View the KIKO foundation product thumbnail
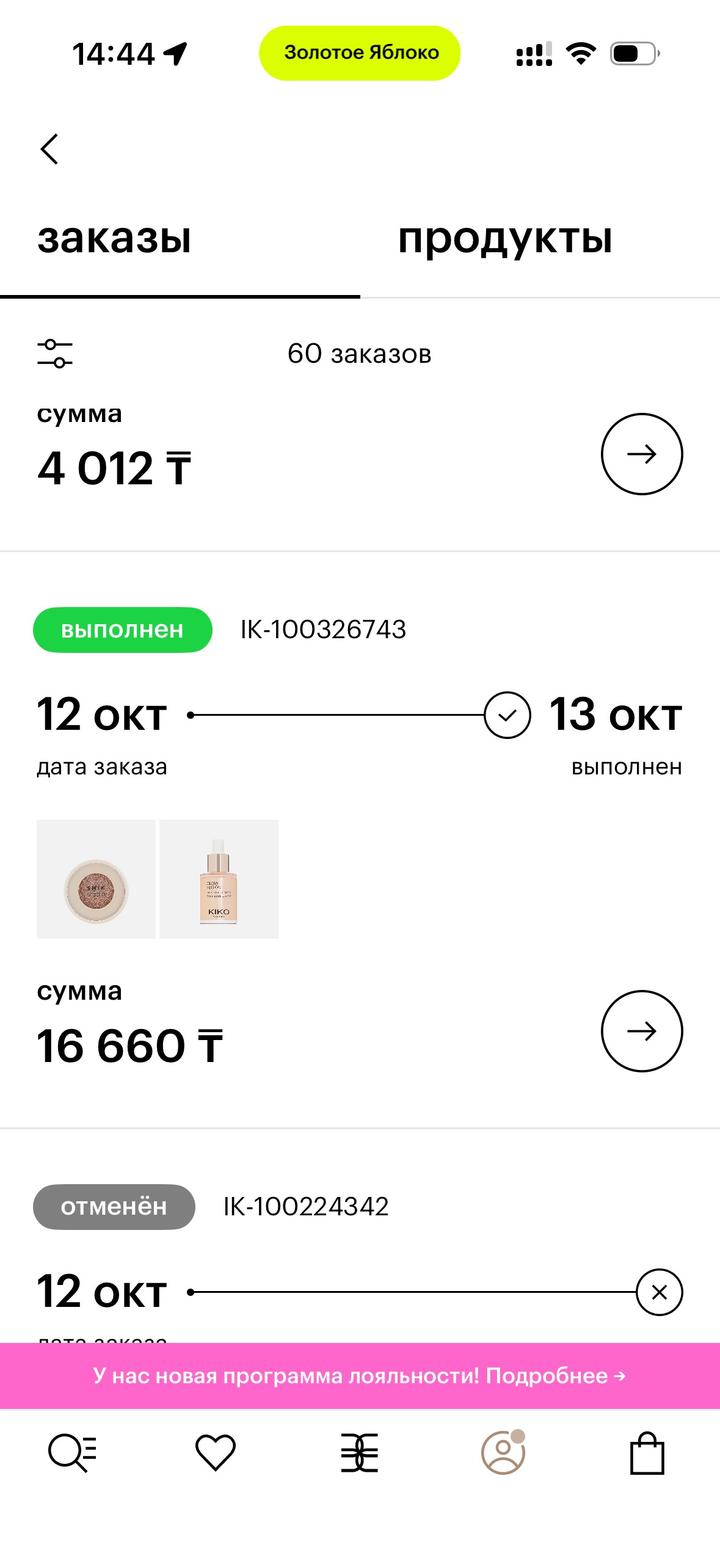Image resolution: width=720 pixels, height=1561 pixels. click(219, 879)
